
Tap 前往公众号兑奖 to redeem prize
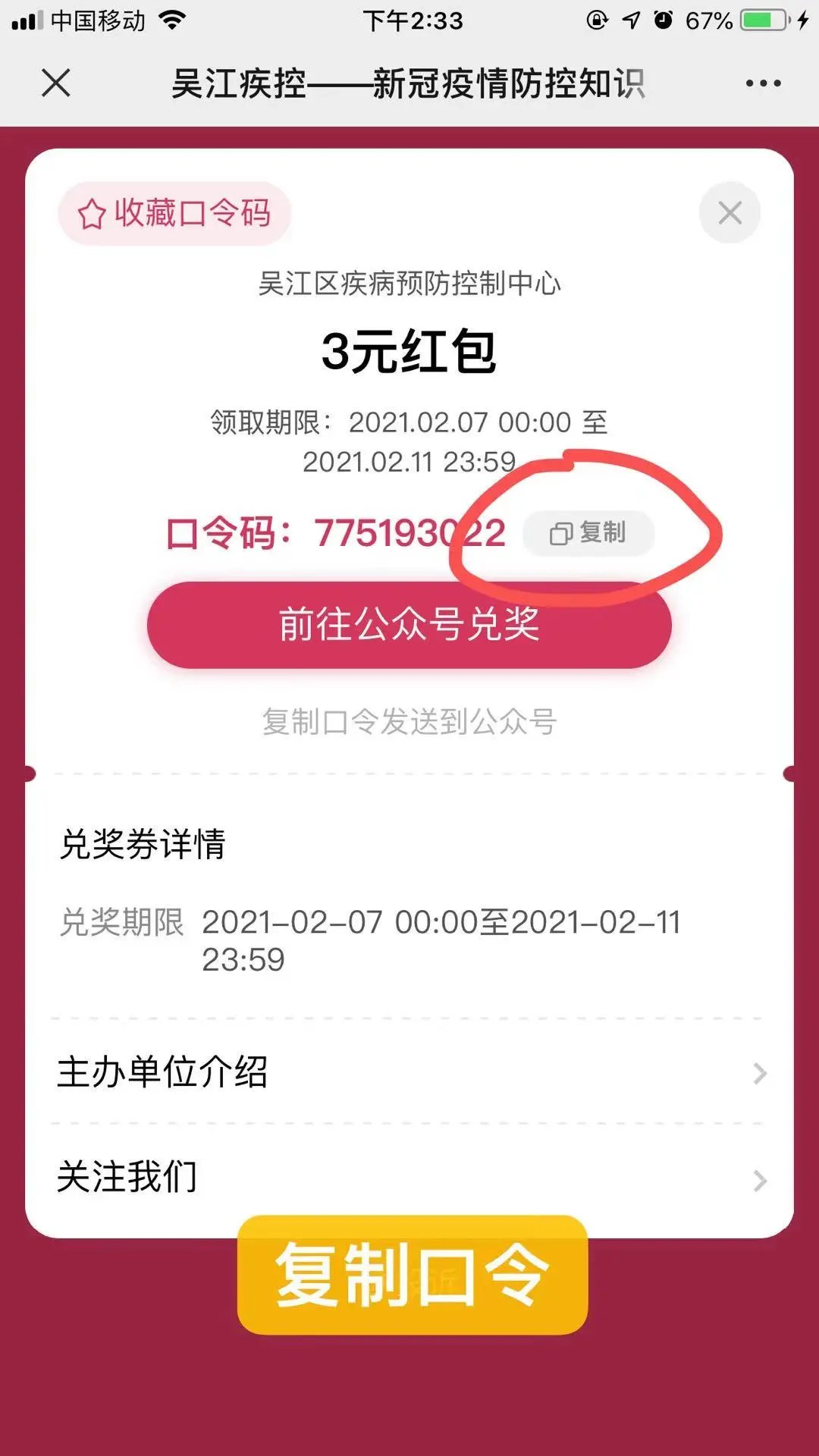(x=409, y=625)
